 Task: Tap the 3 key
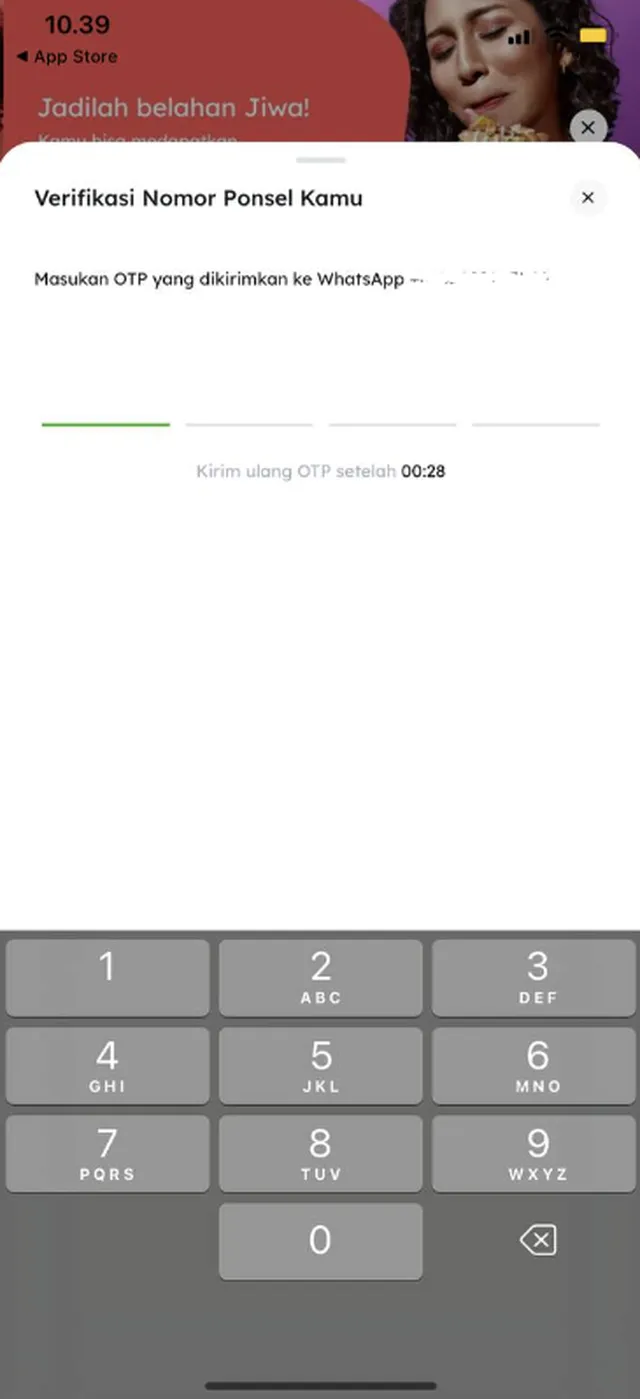coord(534,977)
